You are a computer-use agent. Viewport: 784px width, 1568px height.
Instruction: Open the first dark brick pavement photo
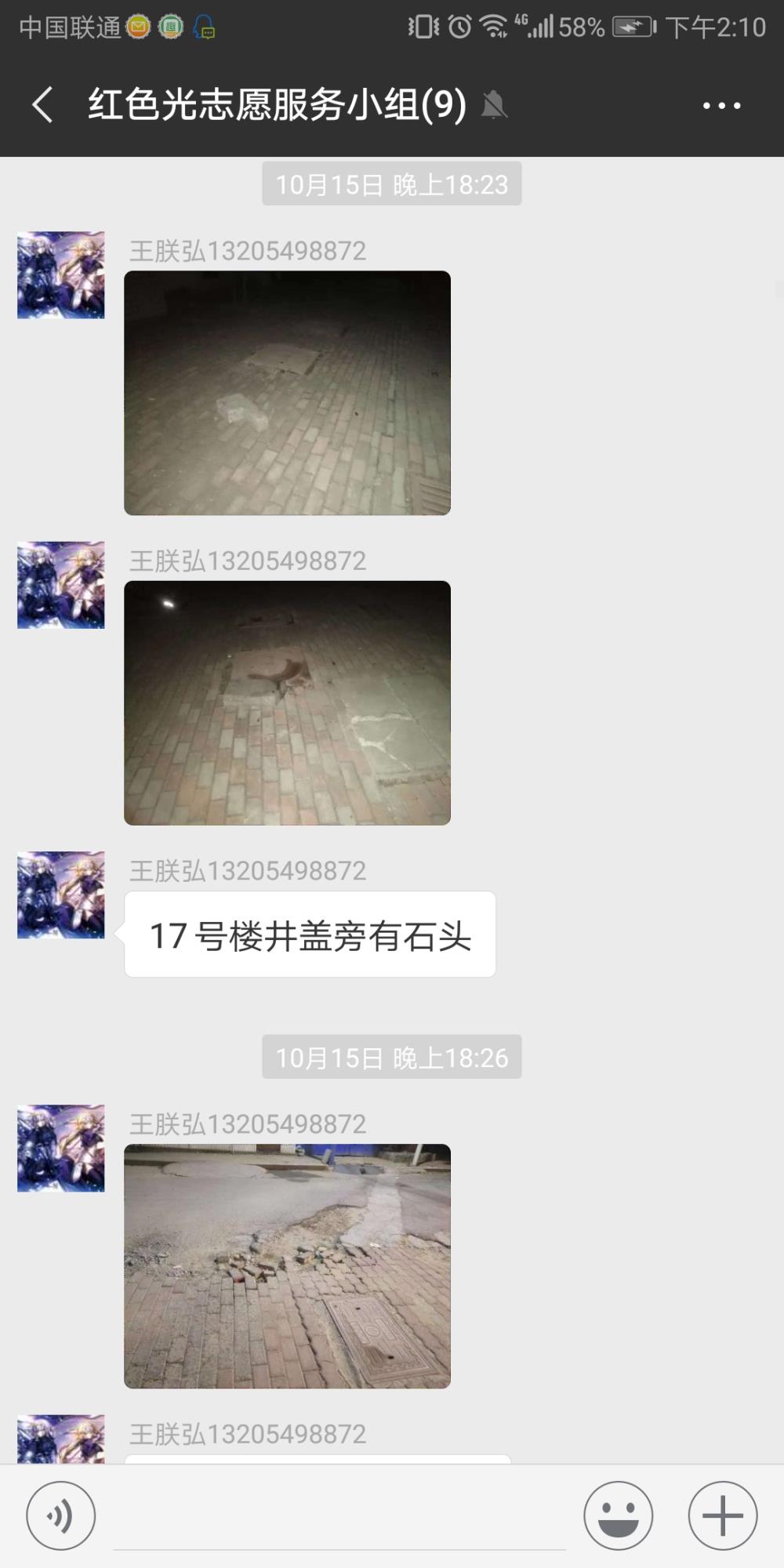coord(287,393)
